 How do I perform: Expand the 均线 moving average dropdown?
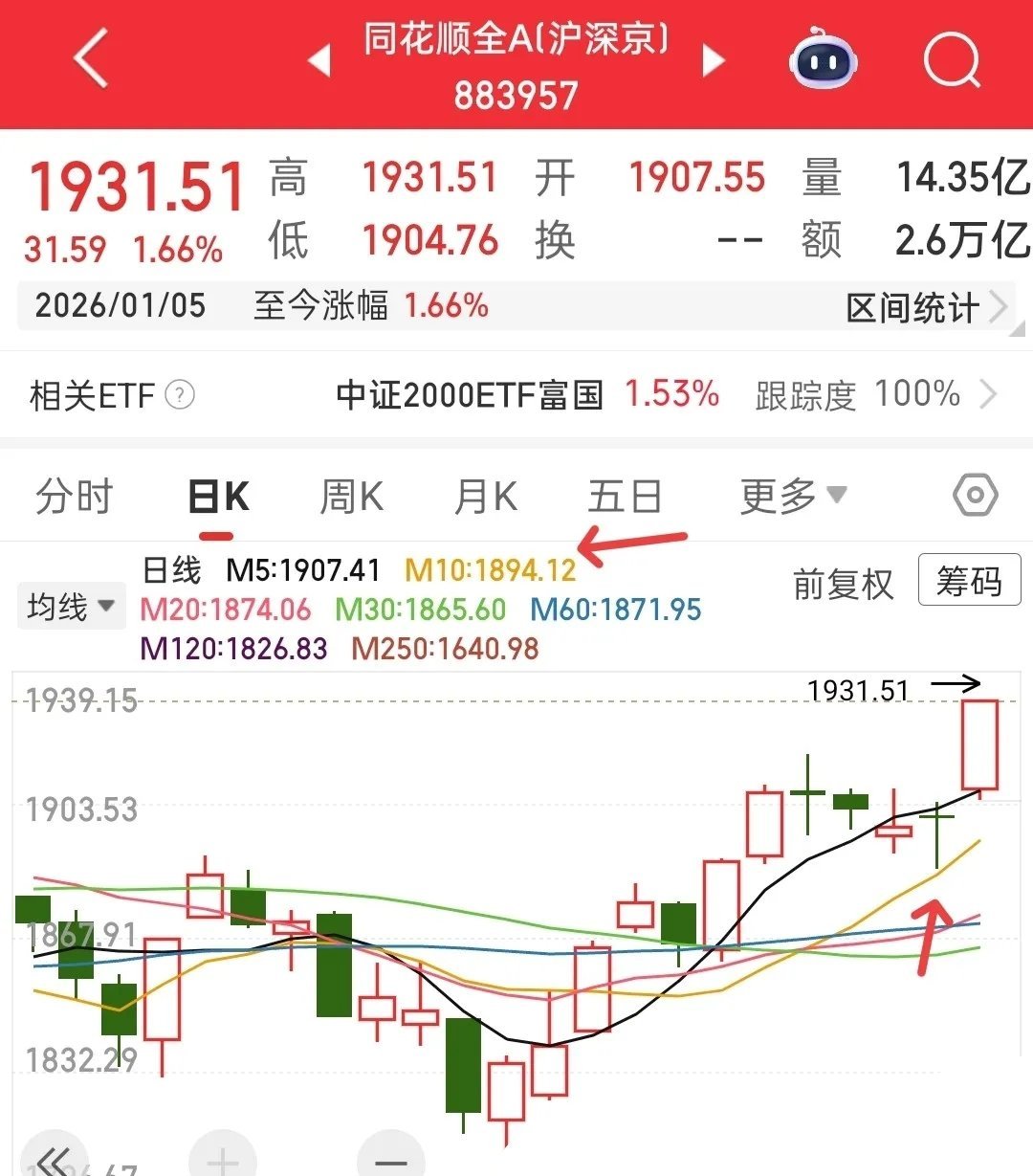tap(72, 606)
